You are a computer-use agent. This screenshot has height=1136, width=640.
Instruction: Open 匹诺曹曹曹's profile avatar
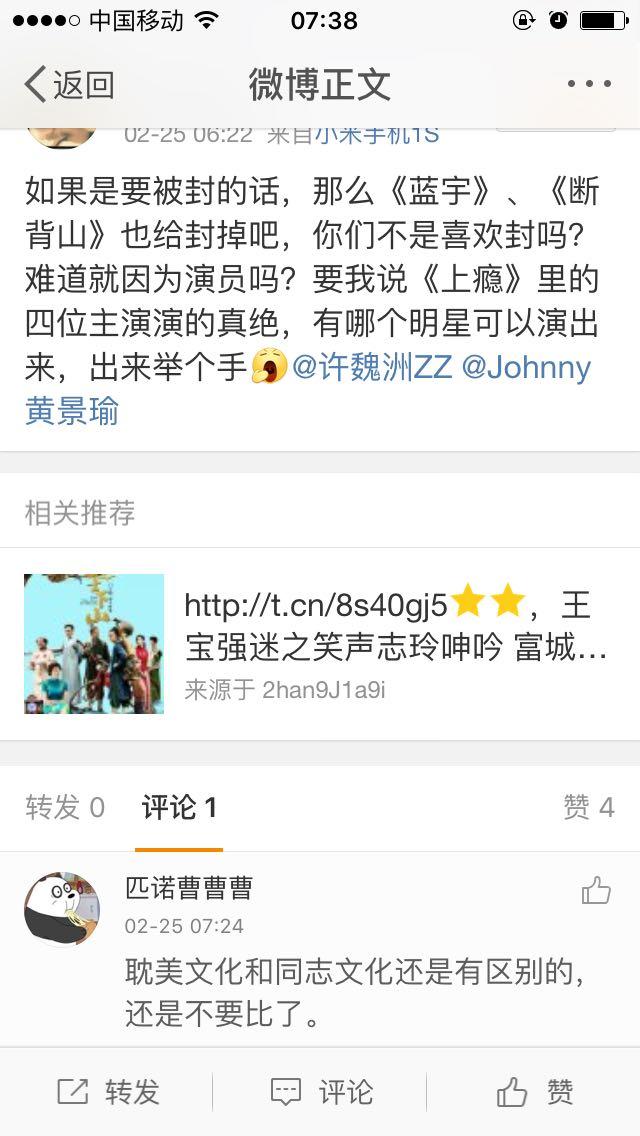click(62, 907)
